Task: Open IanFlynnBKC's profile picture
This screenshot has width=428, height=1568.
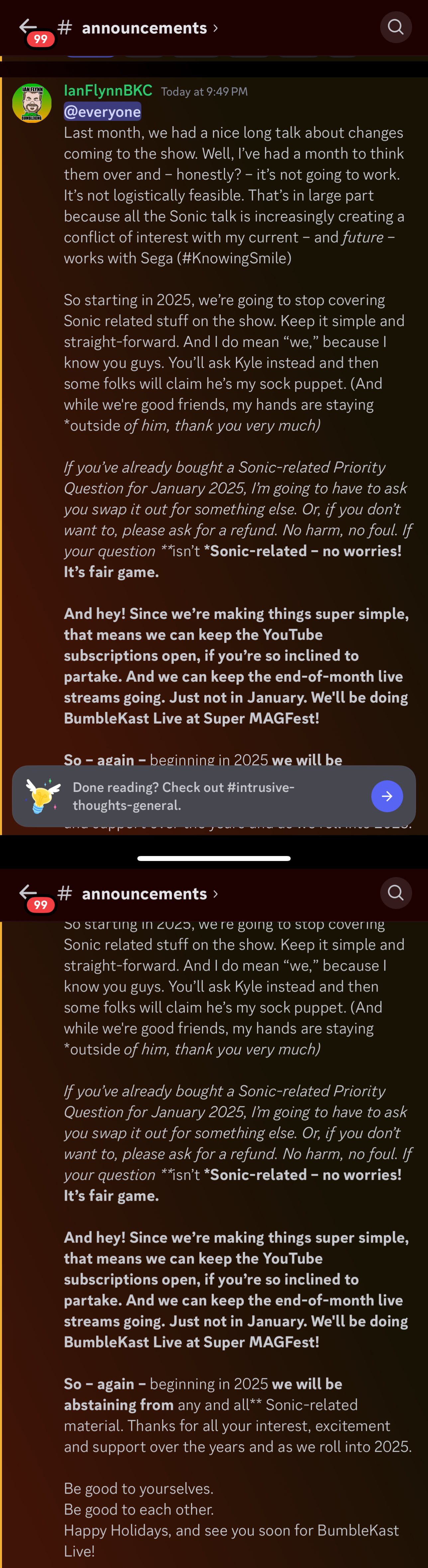Action: (32, 103)
